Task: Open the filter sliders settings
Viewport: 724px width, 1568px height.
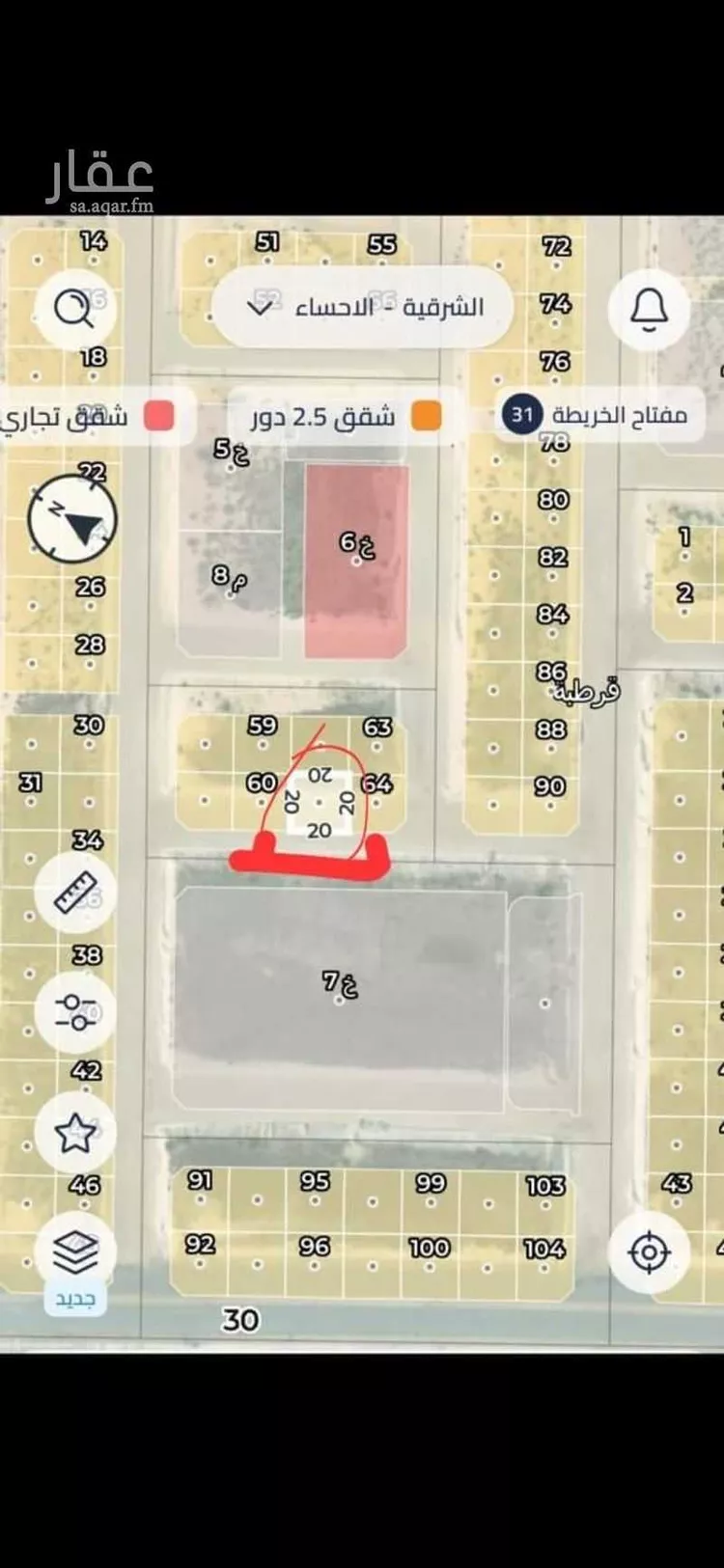Action: coord(74,1012)
